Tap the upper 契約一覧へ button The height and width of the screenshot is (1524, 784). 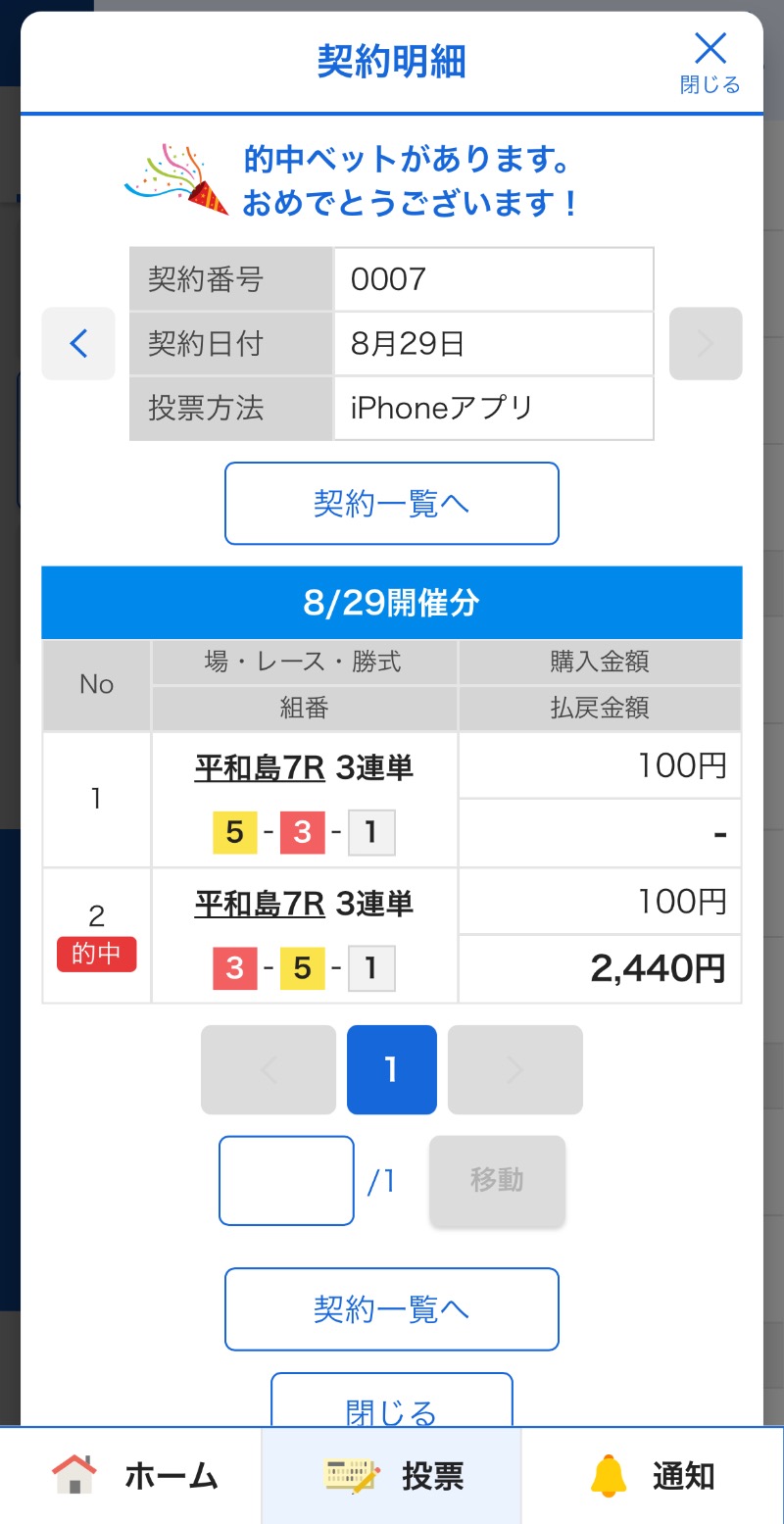coord(392,504)
